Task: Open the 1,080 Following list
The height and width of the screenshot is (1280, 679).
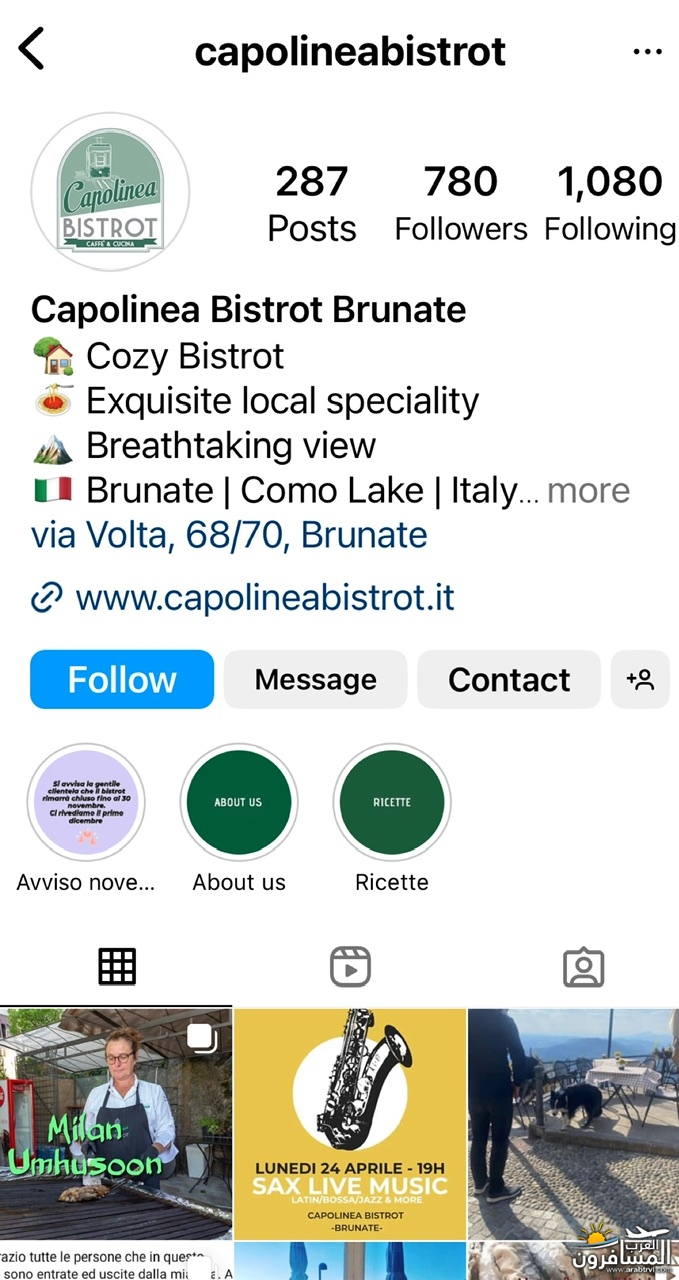Action: click(609, 204)
